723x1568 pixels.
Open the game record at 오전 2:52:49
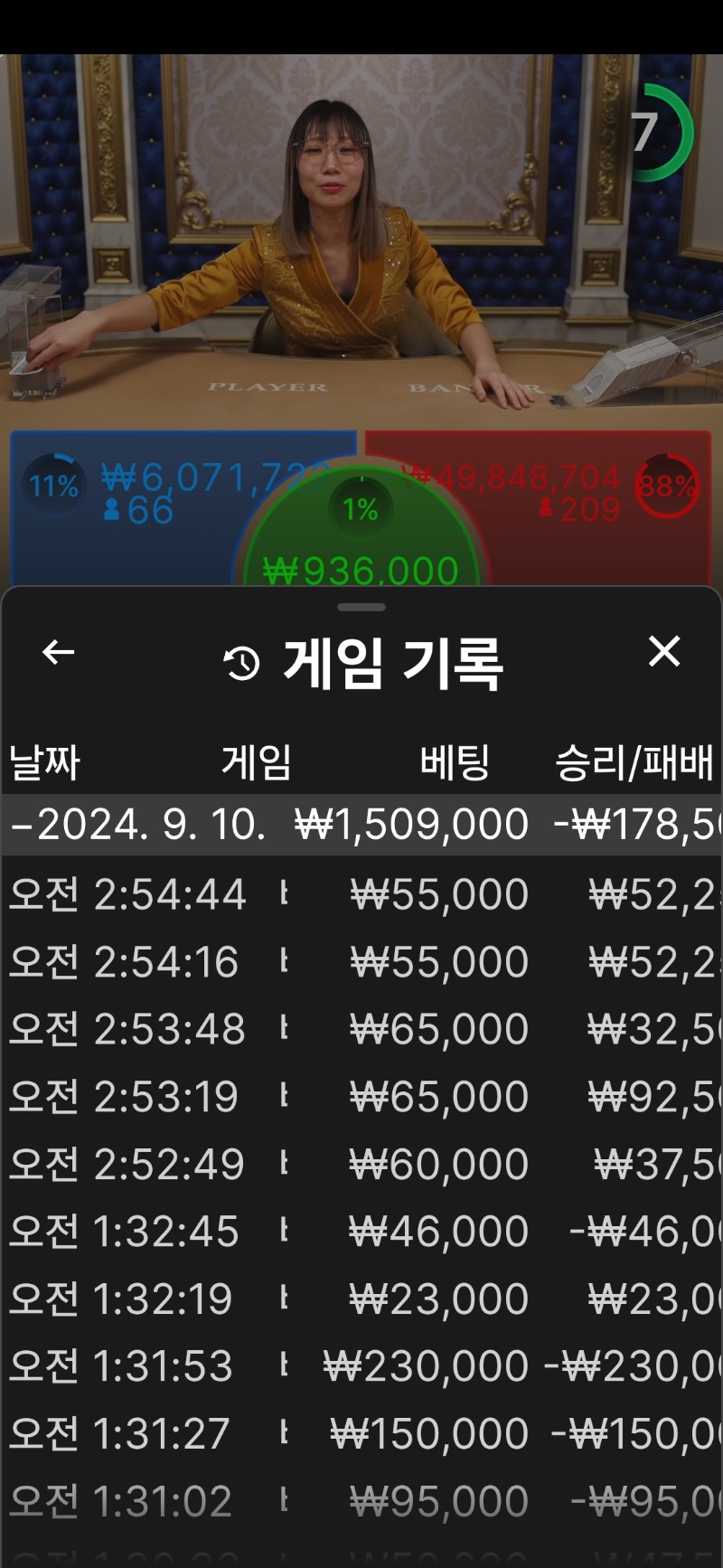[361, 1164]
